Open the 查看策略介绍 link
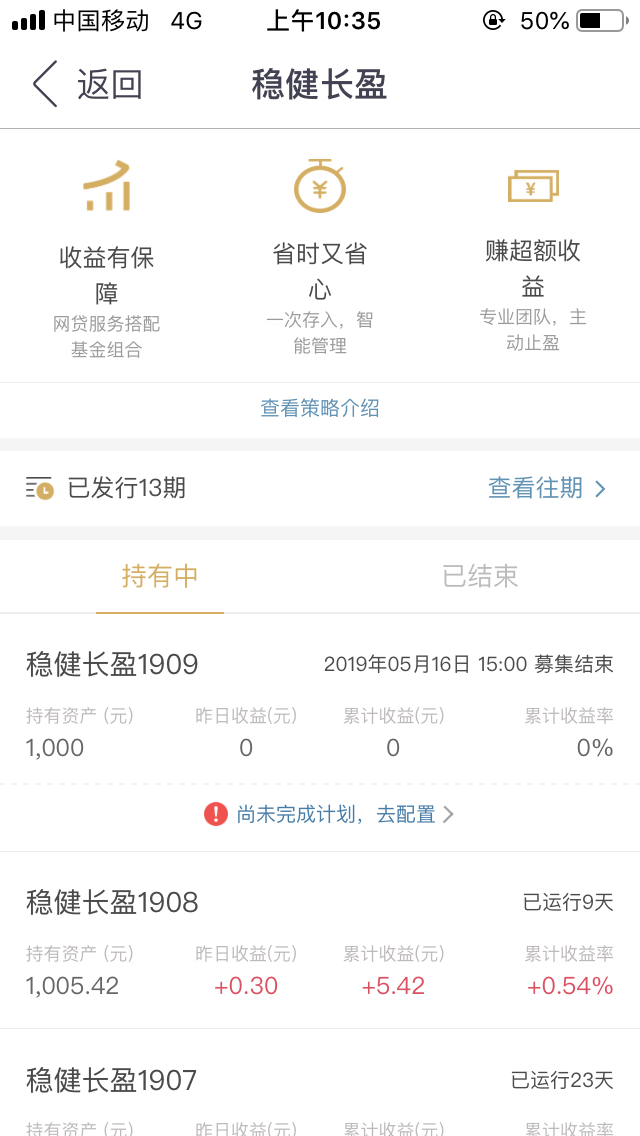Screen dimensions: 640x1136 click(320, 409)
